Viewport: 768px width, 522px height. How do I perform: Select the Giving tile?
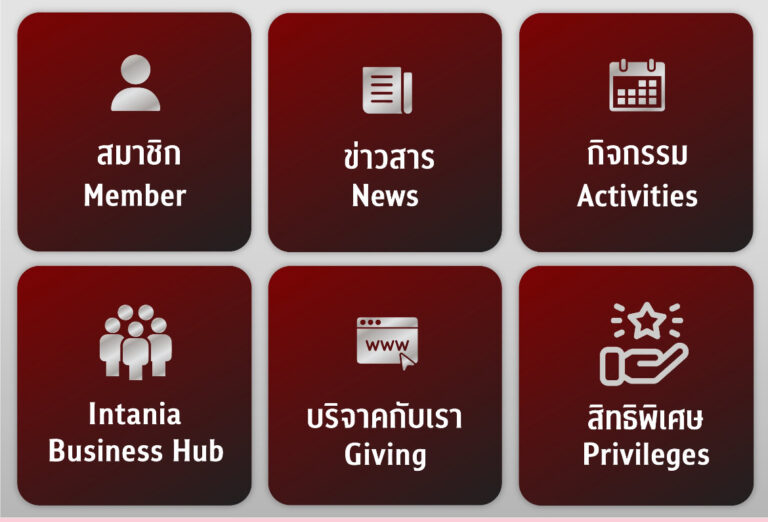(x=385, y=385)
